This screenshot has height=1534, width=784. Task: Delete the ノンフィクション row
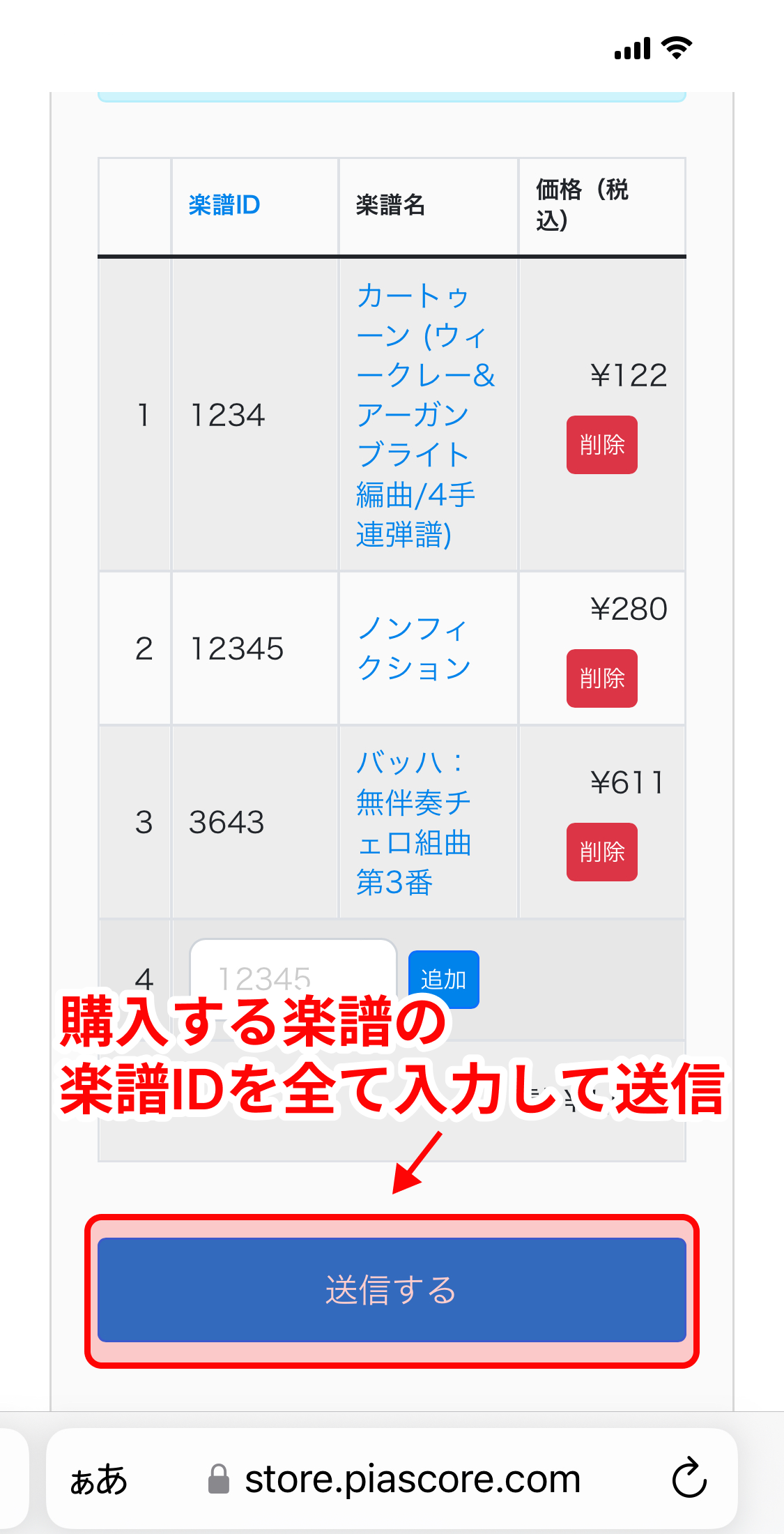[601, 678]
